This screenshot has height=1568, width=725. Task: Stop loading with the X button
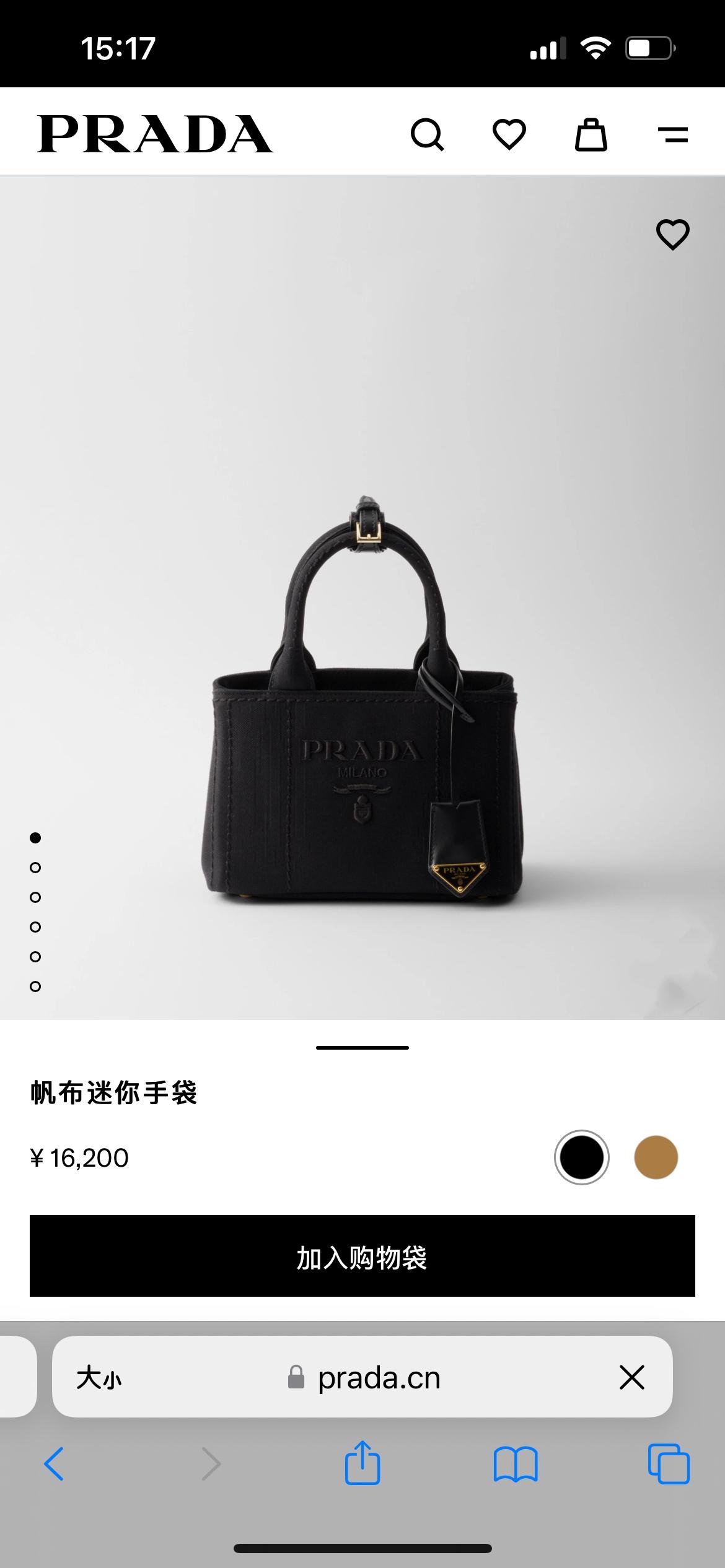click(x=631, y=1378)
